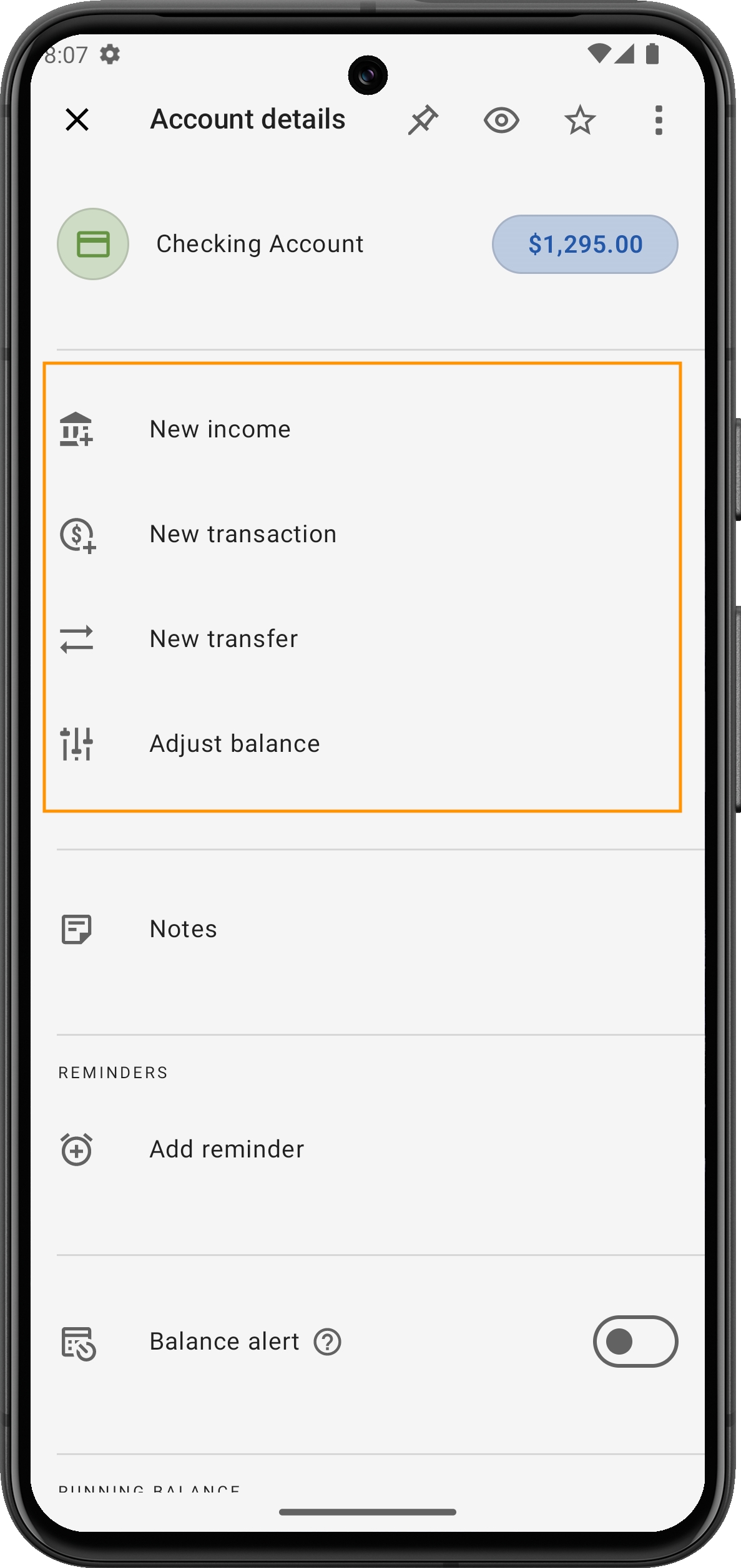Screen dimensions: 741x1568
Task: Select the Checking Account icon
Action: (93, 244)
